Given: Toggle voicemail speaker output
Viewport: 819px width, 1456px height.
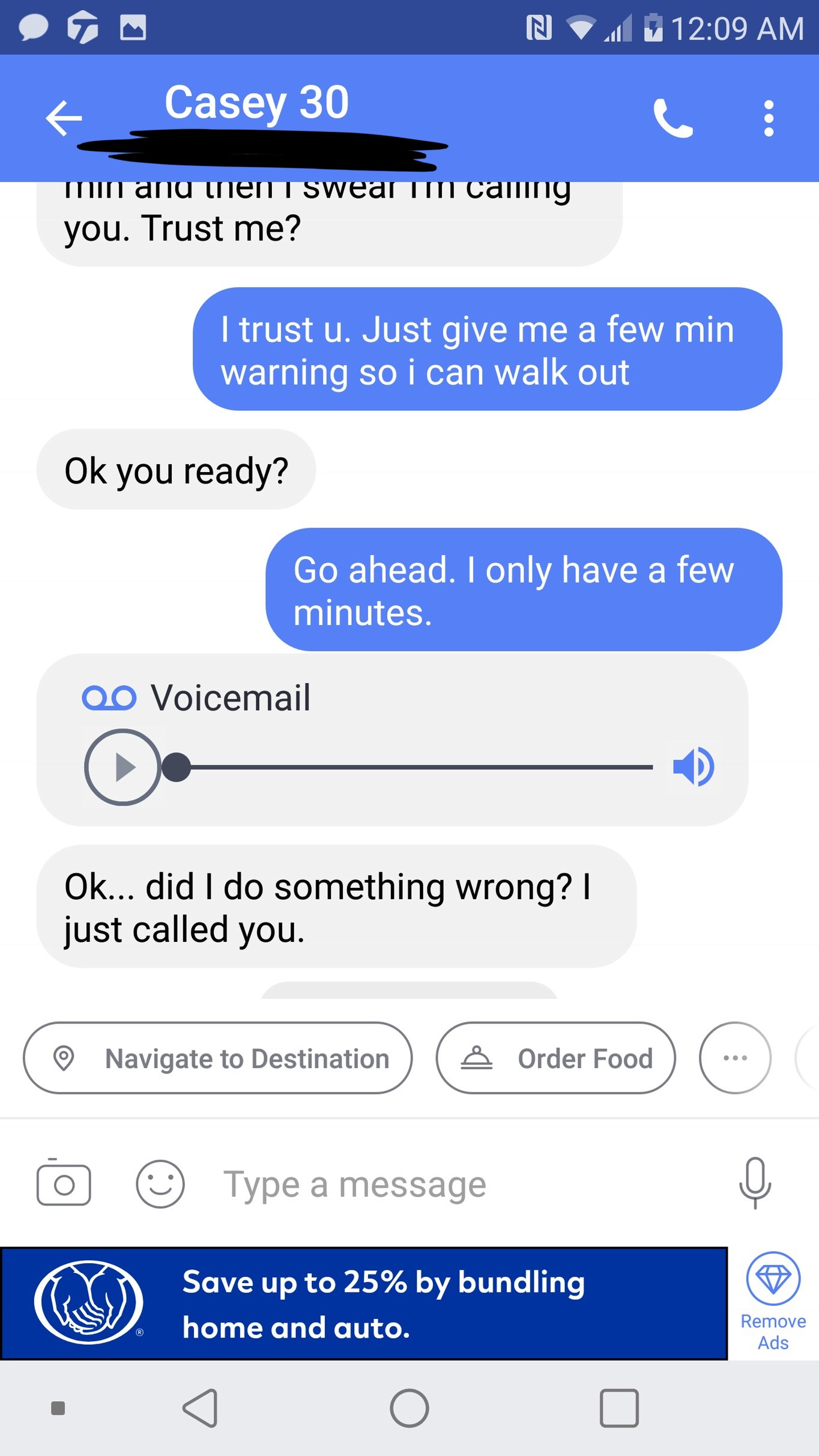Looking at the screenshot, I should [x=694, y=767].
